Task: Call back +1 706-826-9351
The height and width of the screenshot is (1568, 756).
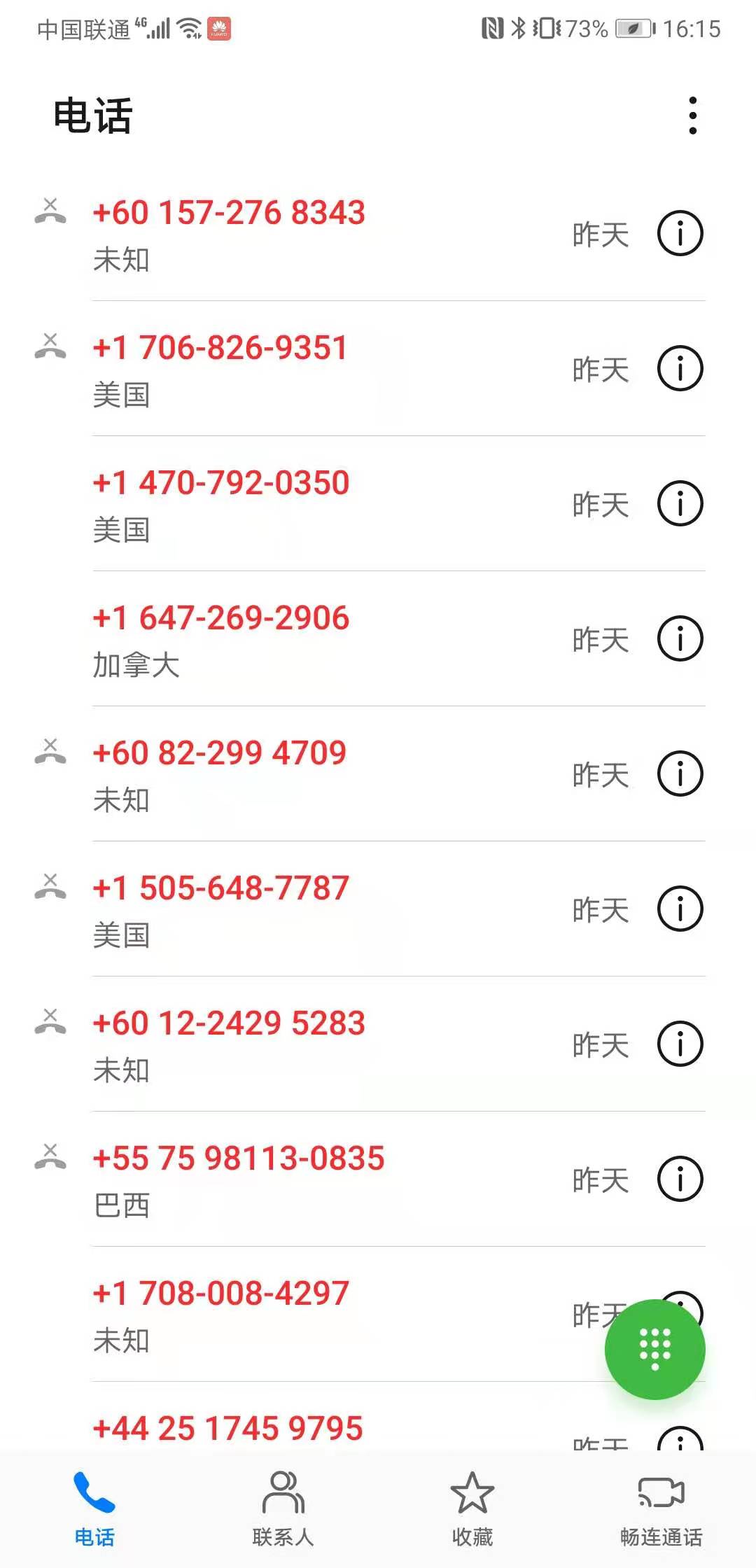Action: click(x=220, y=349)
